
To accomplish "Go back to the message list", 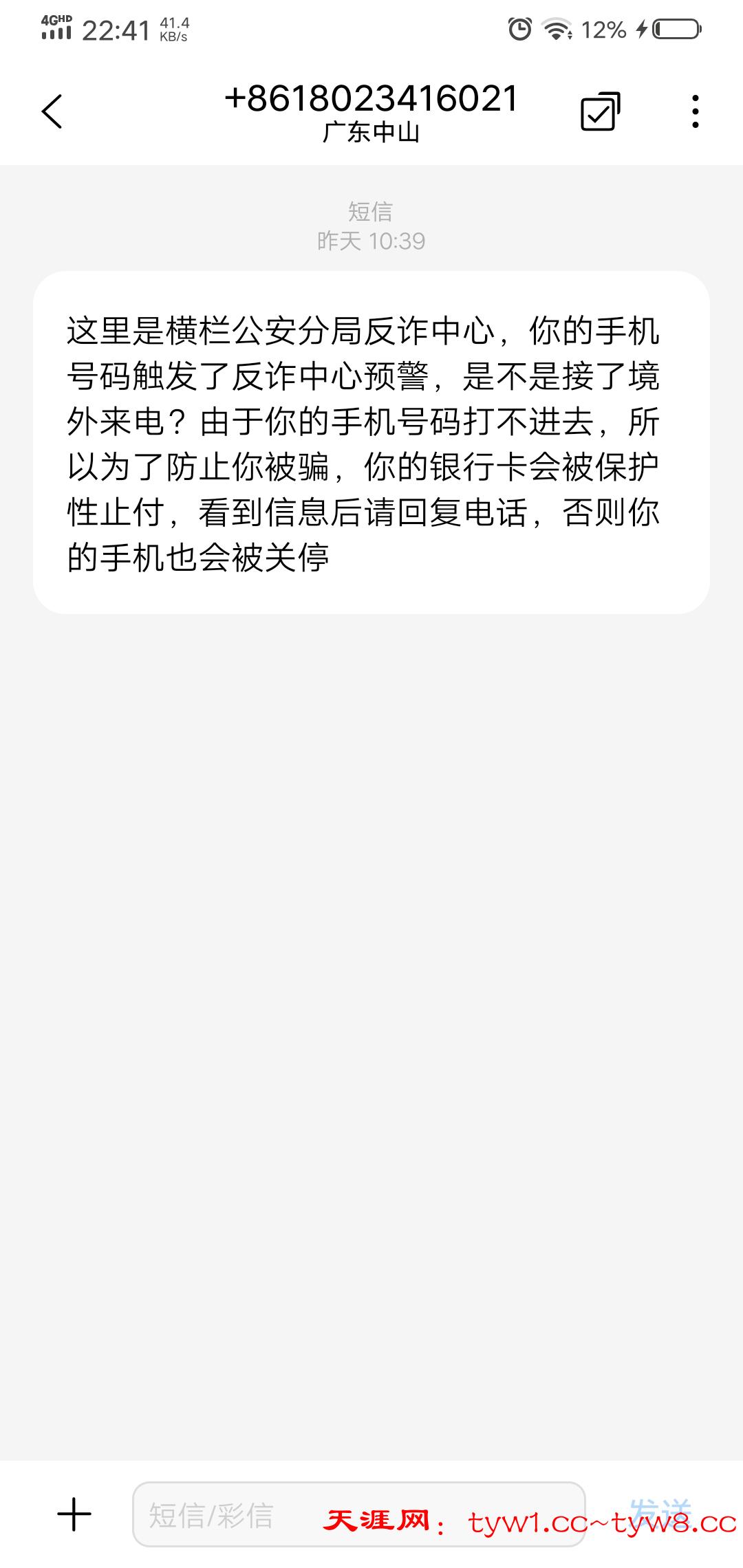I will [x=52, y=111].
